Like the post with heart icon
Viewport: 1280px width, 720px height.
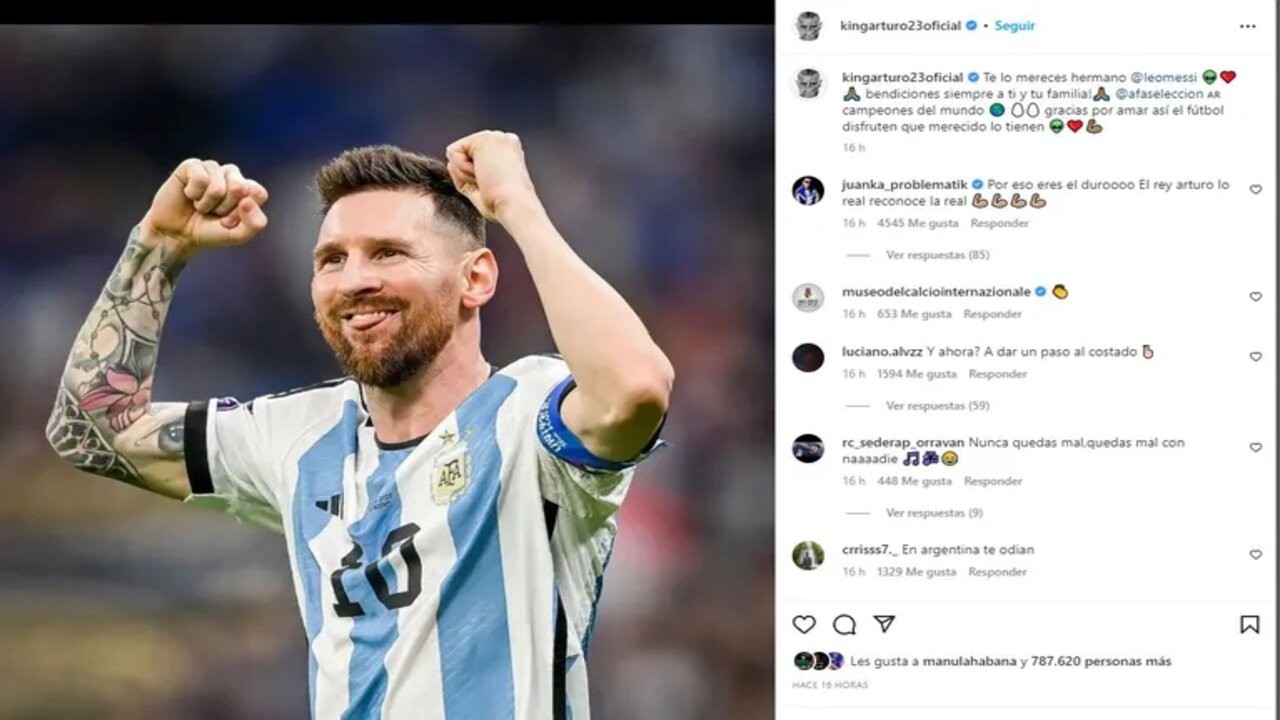804,624
